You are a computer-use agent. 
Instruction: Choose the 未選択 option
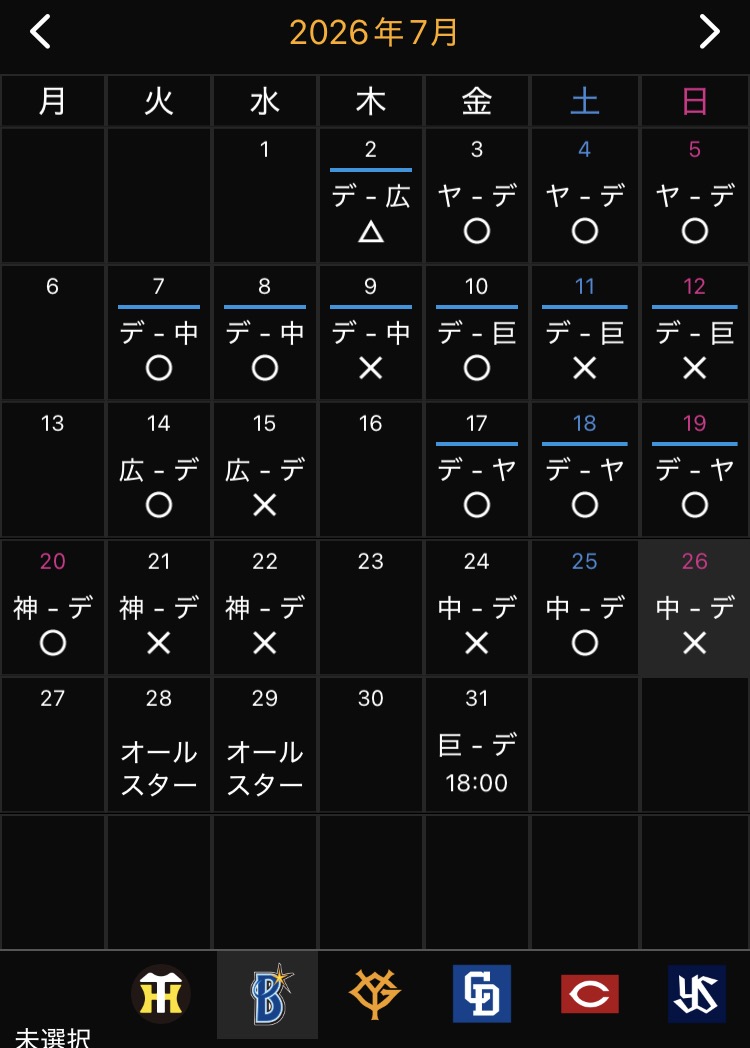pos(52,1037)
